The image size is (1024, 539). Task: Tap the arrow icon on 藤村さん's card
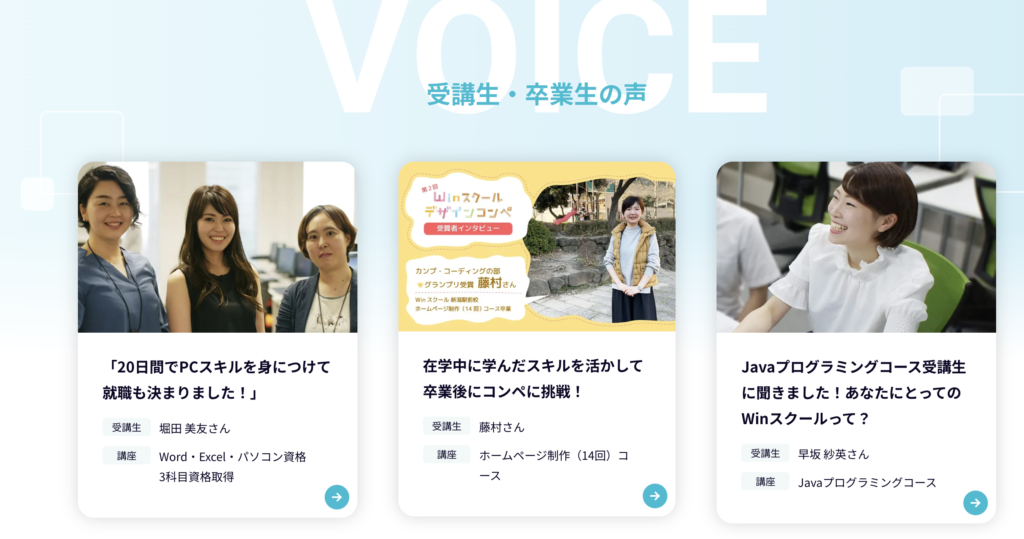[x=655, y=496]
